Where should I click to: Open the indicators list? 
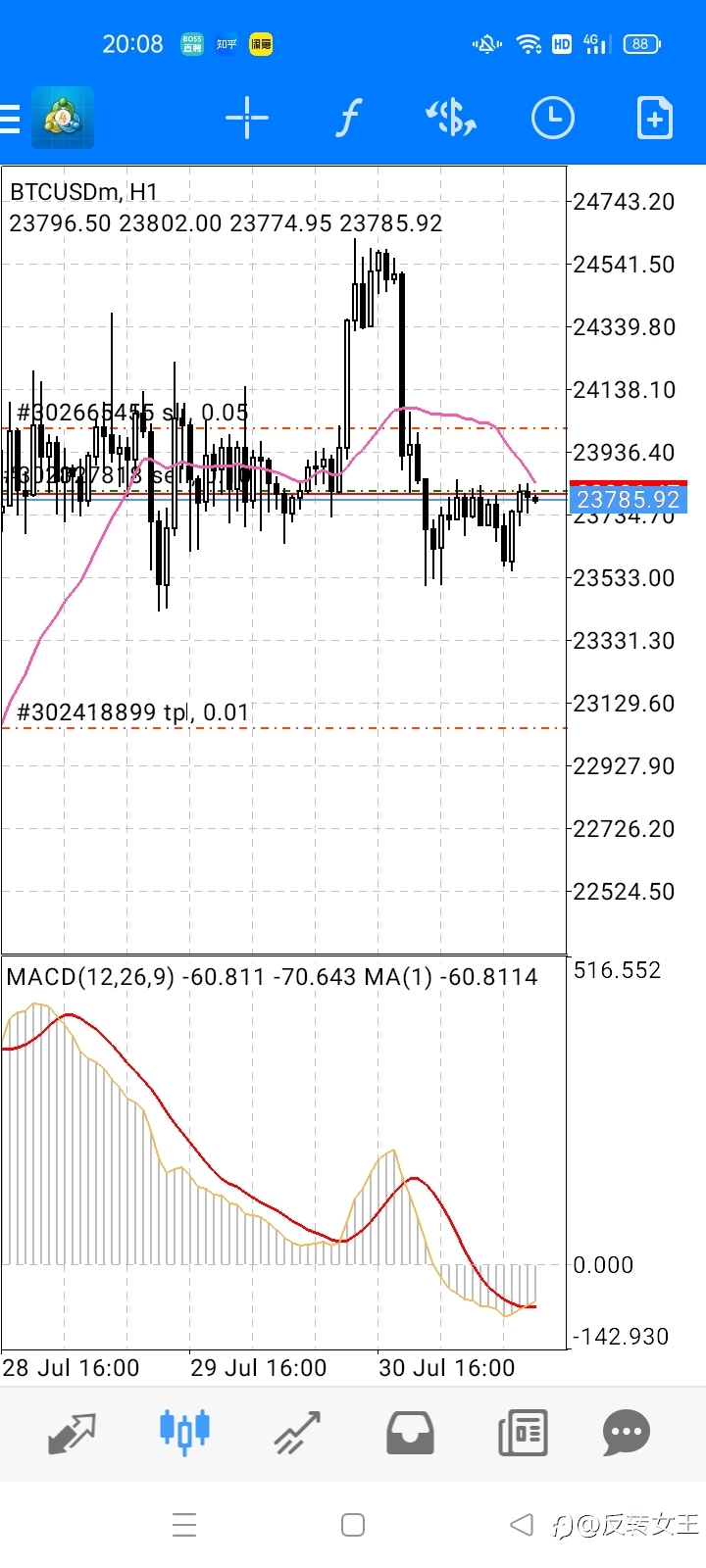(348, 119)
